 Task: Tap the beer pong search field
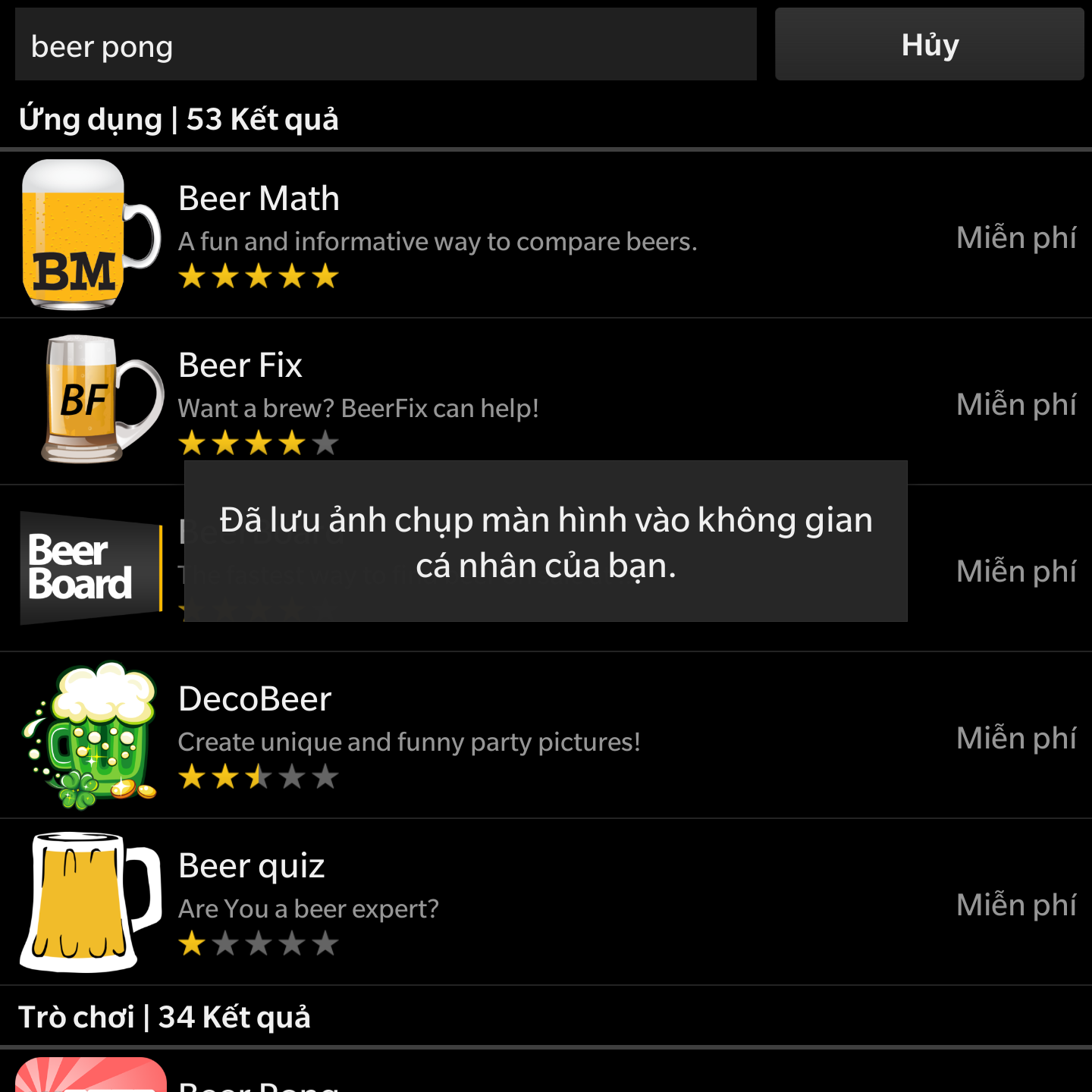[x=385, y=45]
